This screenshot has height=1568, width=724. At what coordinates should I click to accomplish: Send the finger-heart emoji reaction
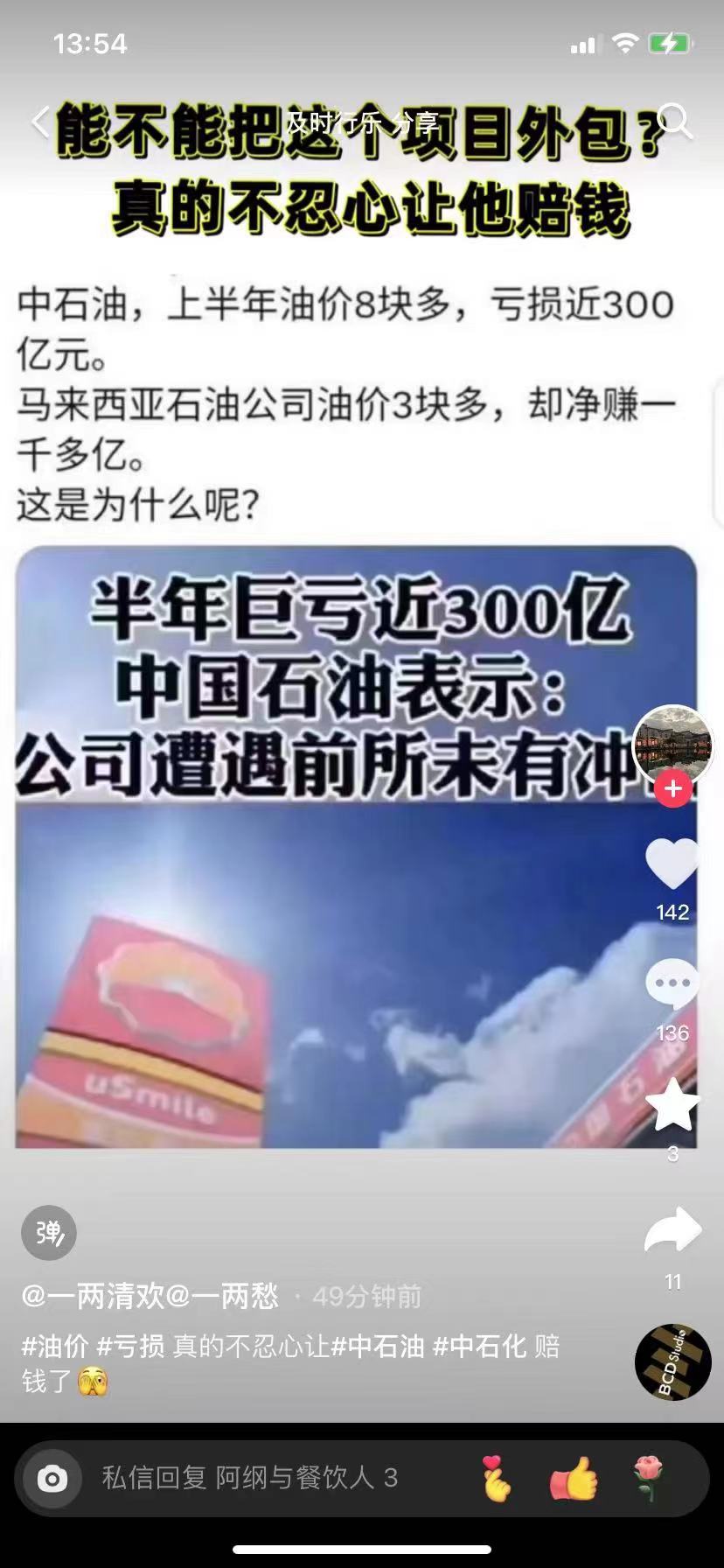[x=496, y=1479]
